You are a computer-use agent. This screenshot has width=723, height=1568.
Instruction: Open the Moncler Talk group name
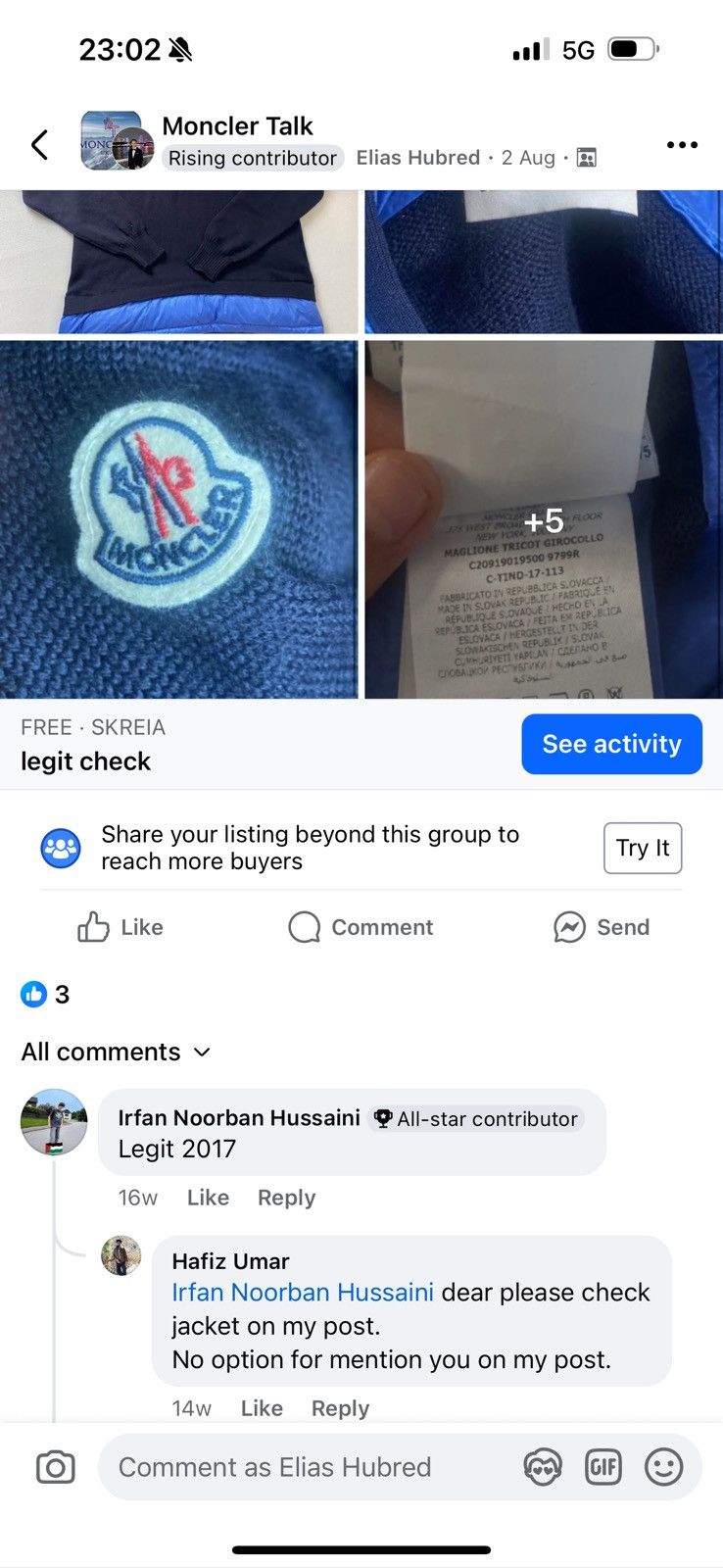coord(237,126)
